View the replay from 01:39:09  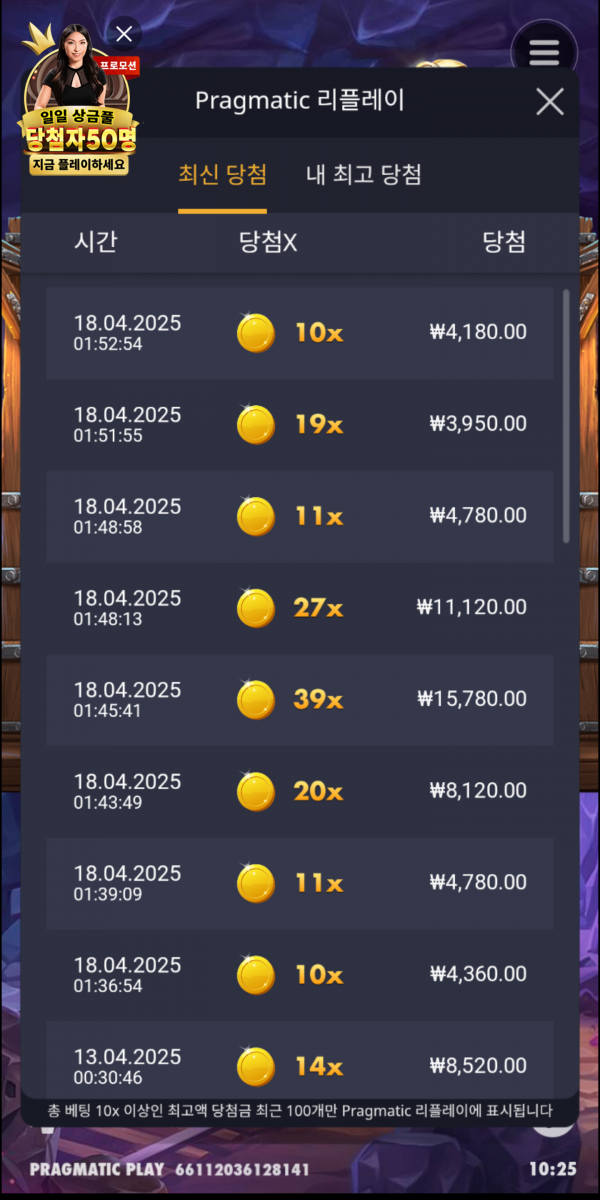click(x=299, y=883)
